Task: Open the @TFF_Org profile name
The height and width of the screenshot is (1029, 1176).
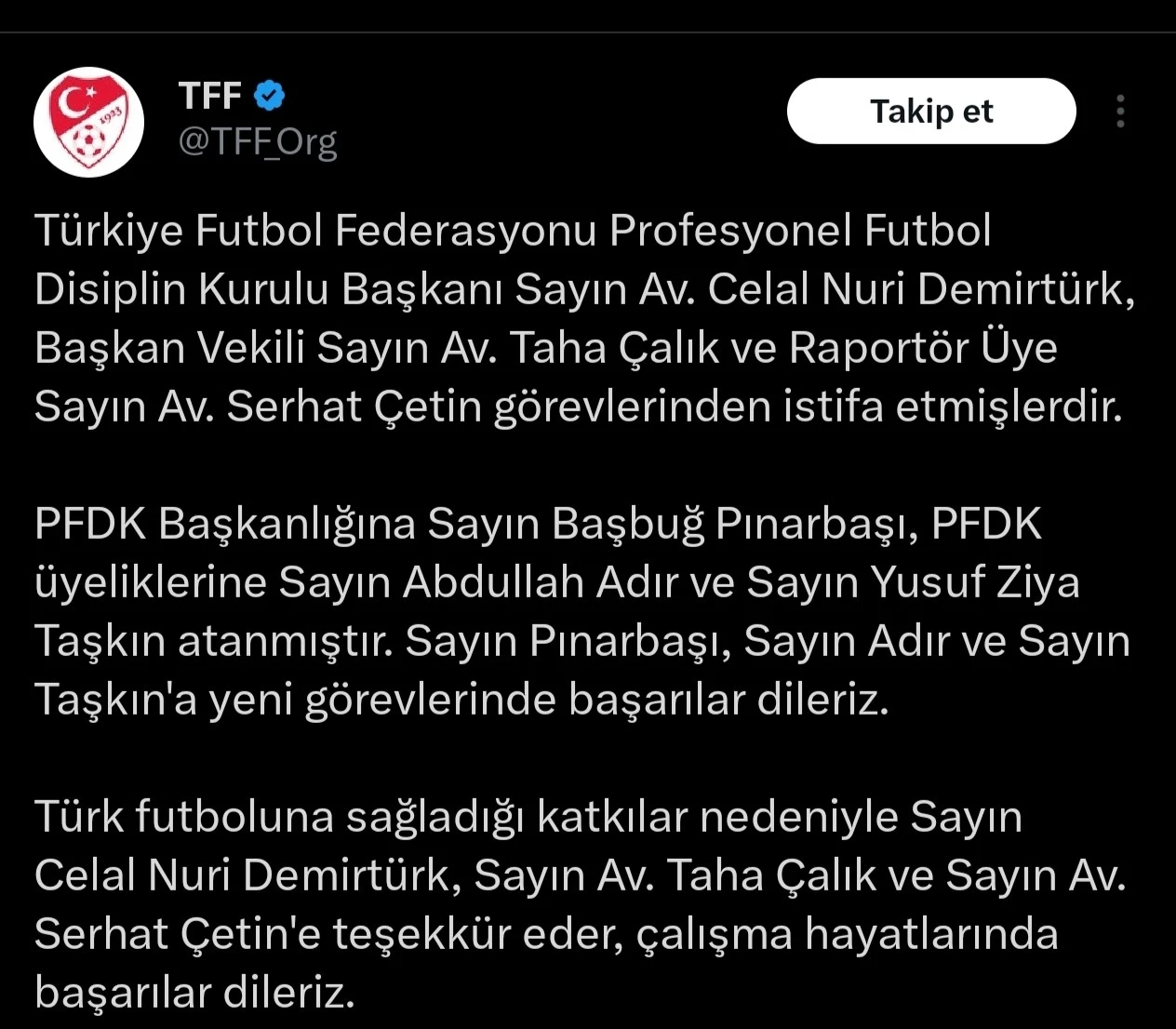Action: 258,141
